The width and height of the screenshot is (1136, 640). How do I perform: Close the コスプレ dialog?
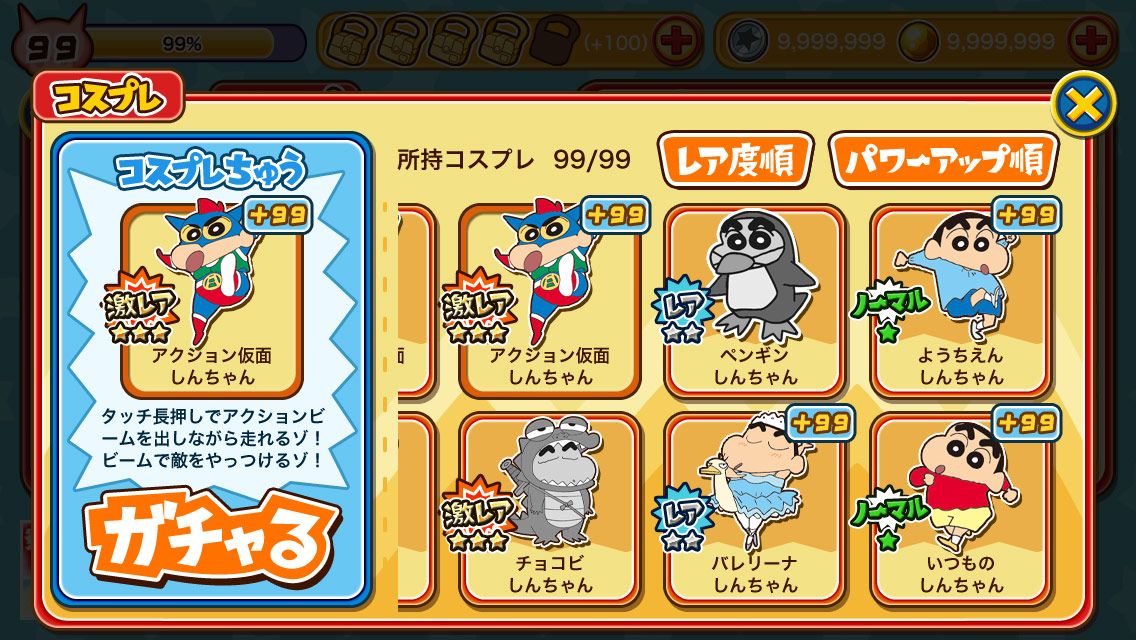click(x=1083, y=104)
